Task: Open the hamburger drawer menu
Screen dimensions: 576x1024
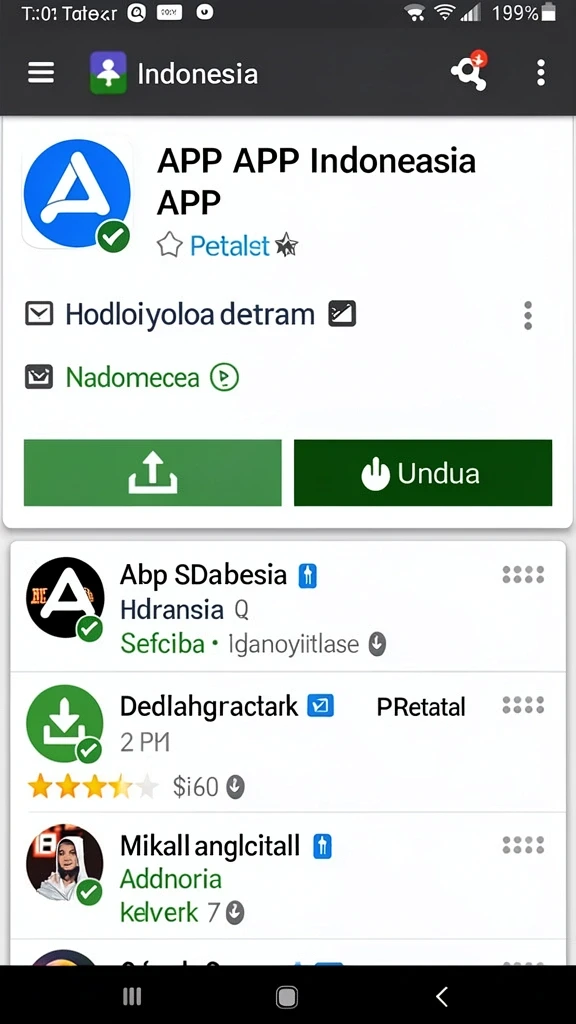Action: coord(40,72)
